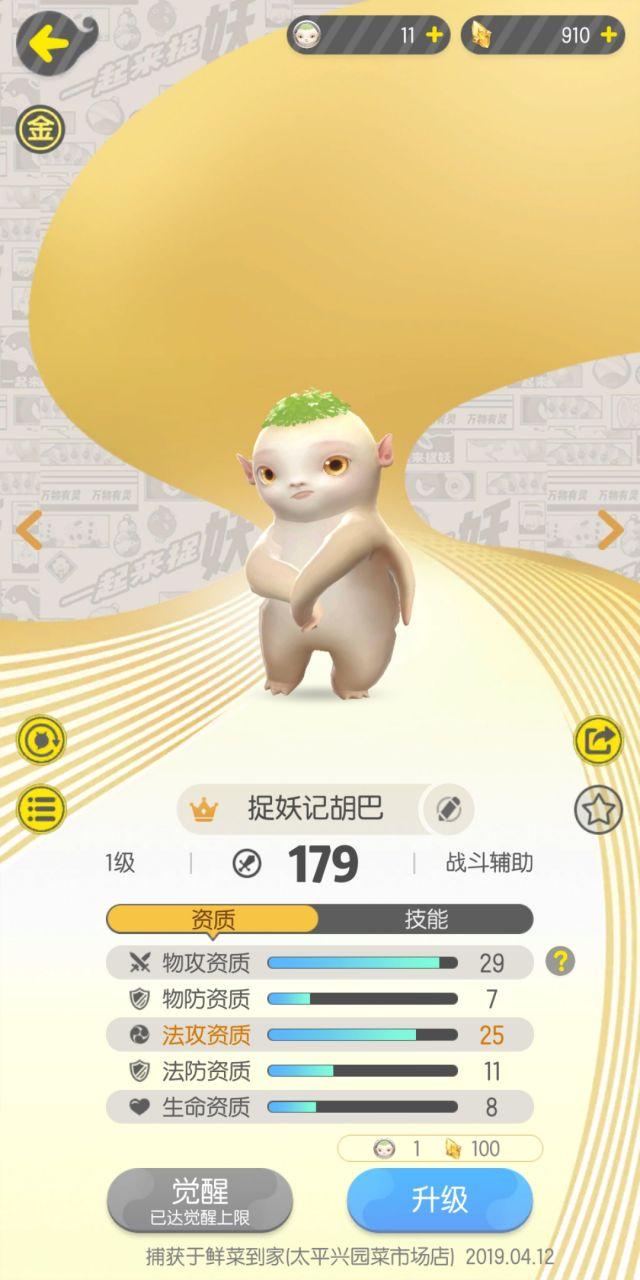
Task: Level up with 升级 button
Action: tap(439, 1199)
